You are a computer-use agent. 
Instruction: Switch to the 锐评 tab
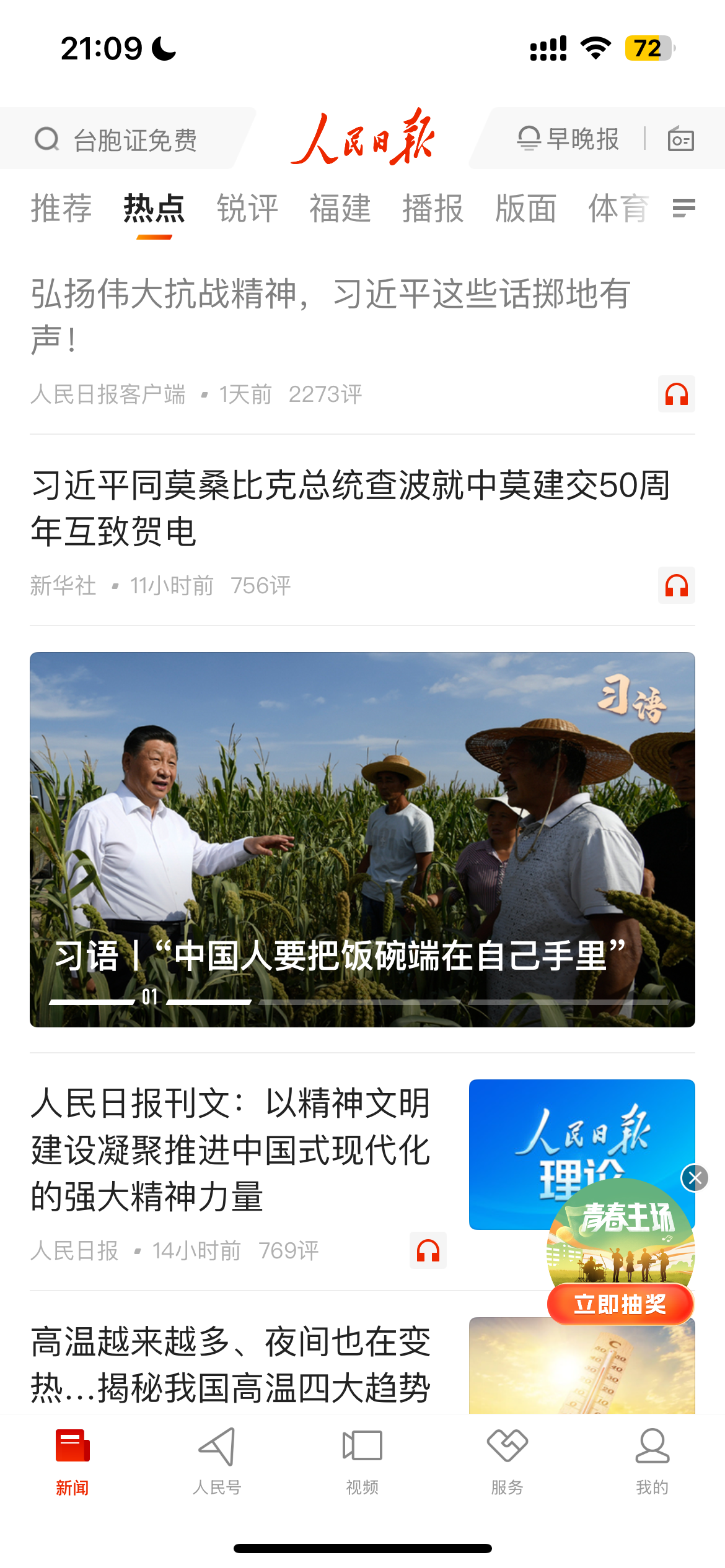coord(247,209)
